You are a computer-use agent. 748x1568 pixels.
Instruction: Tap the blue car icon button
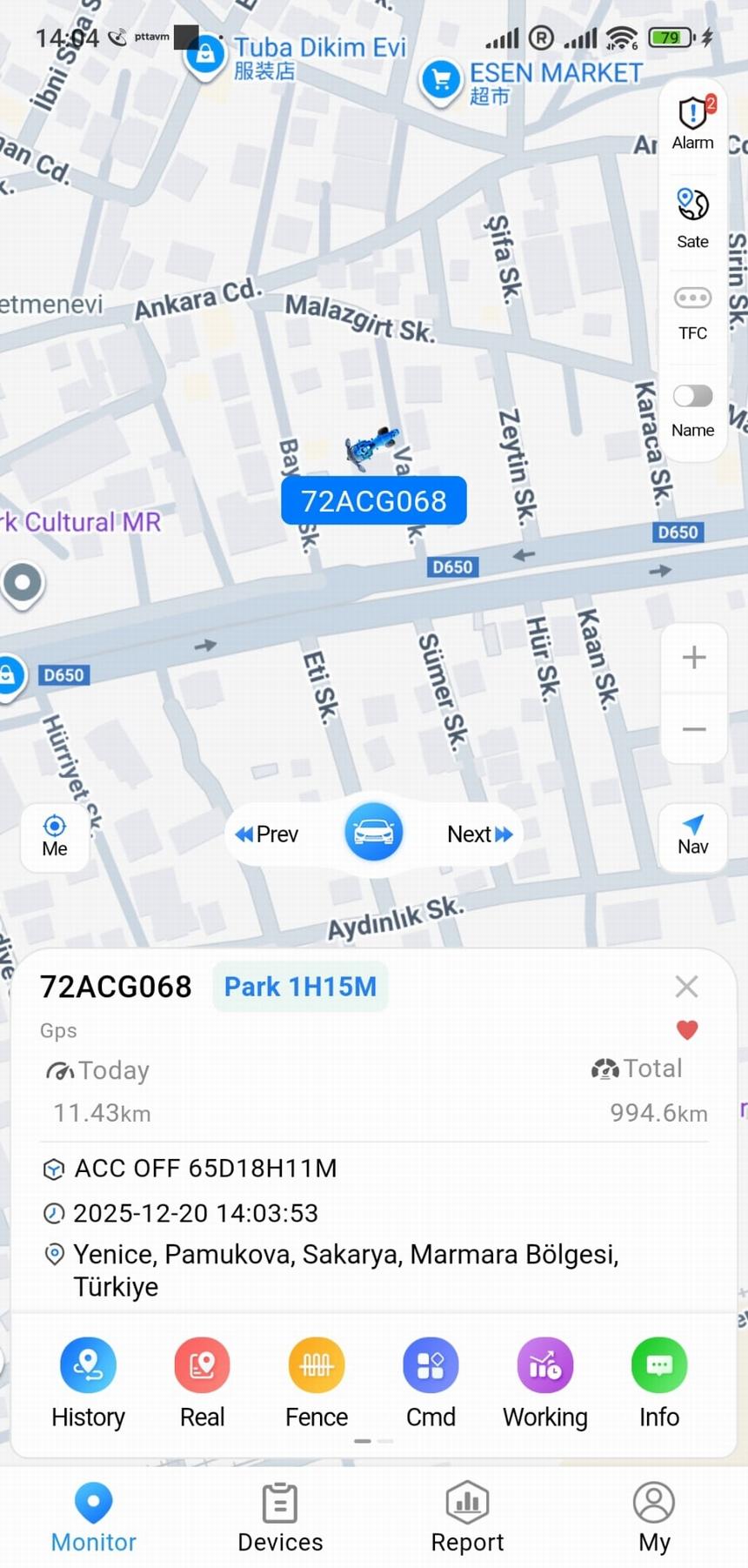(x=374, y=832)
